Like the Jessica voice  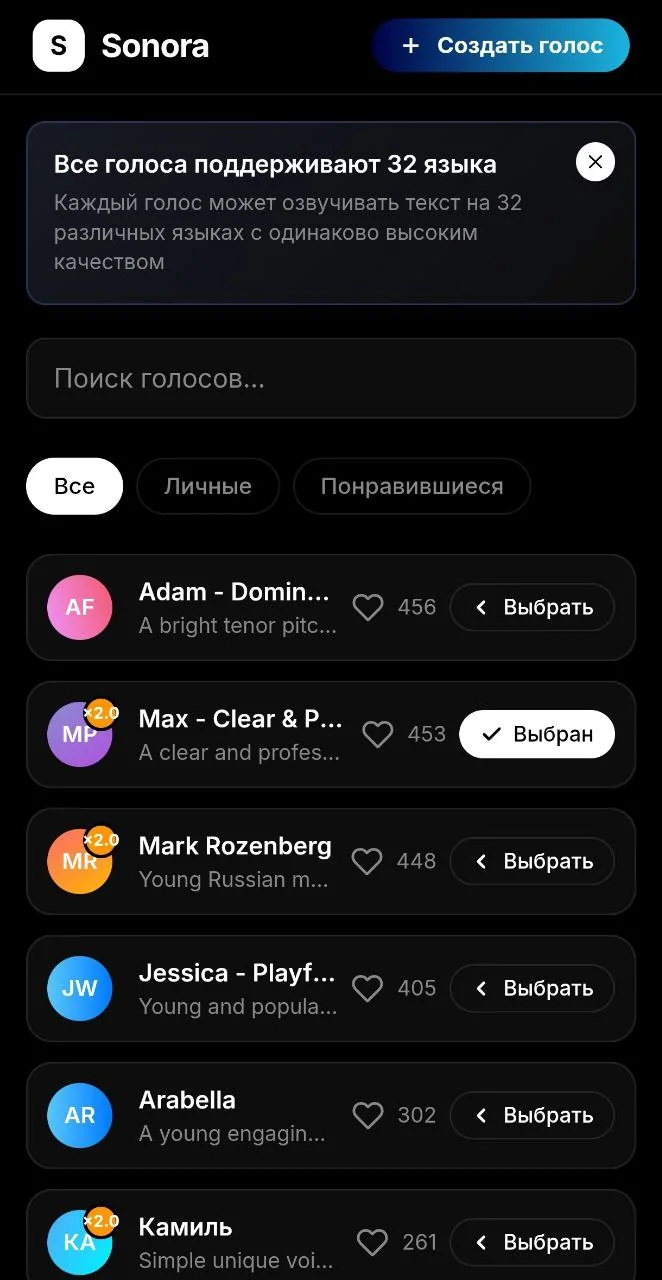368,988
